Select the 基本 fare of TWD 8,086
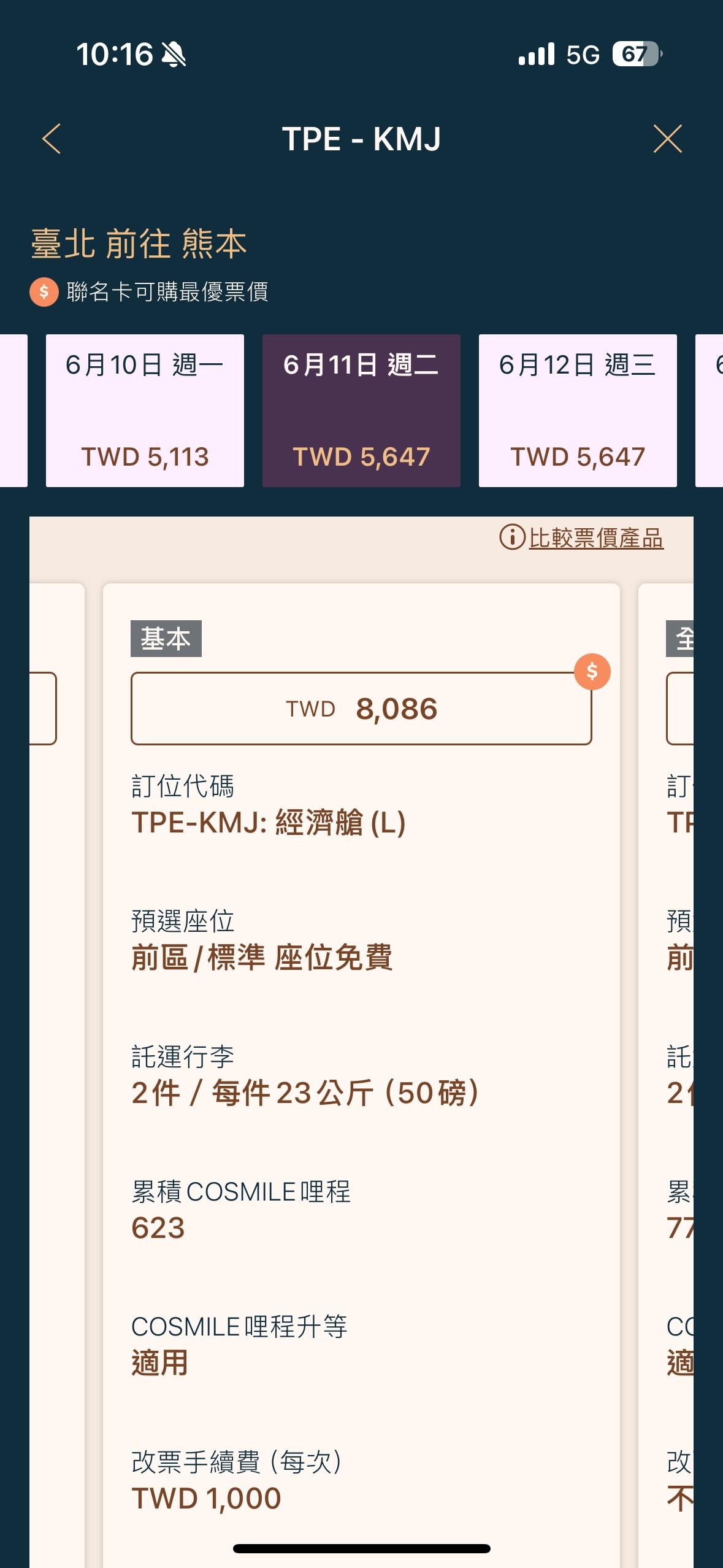Image resolution: width=723 pixels, height=1568 pixels. pyautogui.click(x=361, y=709)
